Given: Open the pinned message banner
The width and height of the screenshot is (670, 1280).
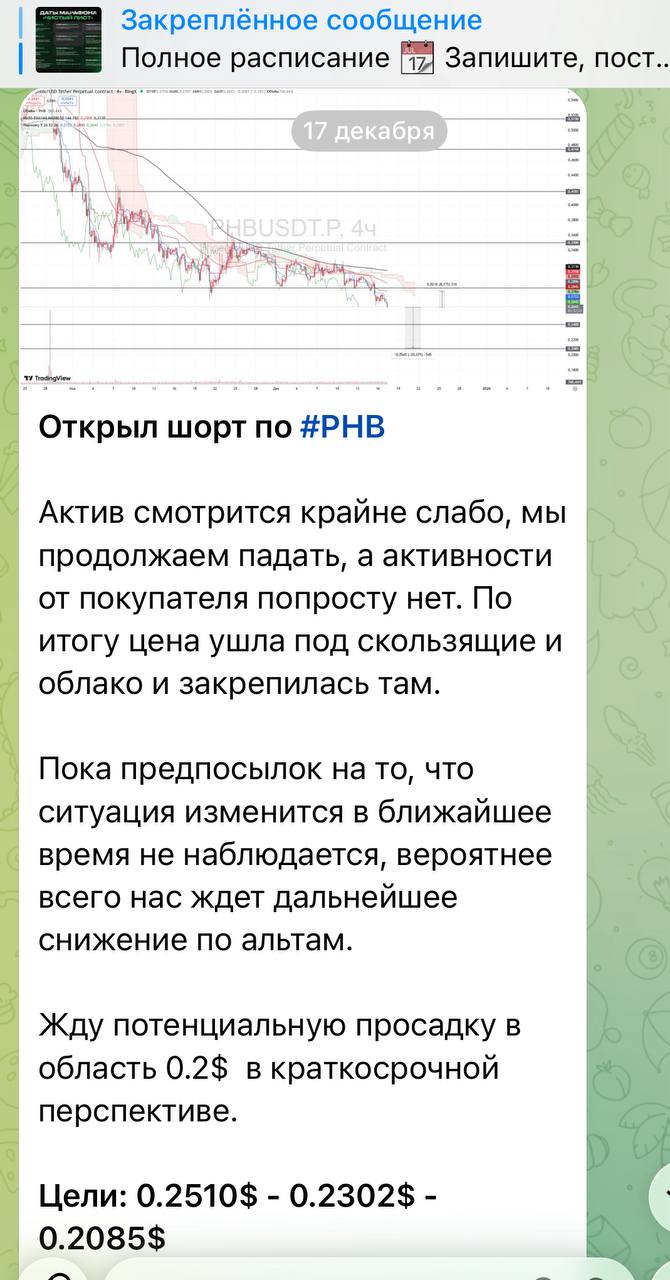Looking at the screenshot, I should tap(380, 40).
